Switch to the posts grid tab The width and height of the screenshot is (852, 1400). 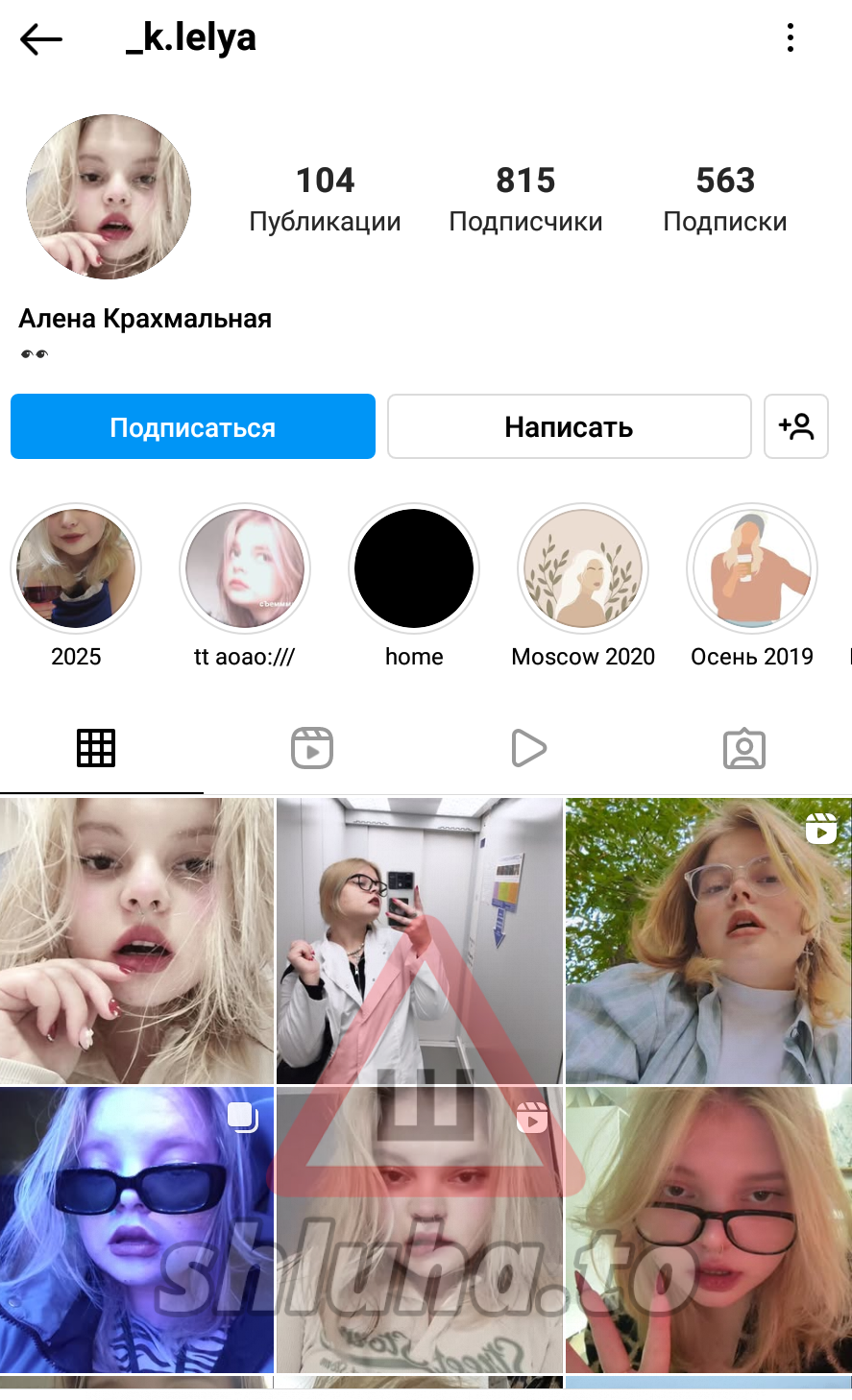pos(96,748)
